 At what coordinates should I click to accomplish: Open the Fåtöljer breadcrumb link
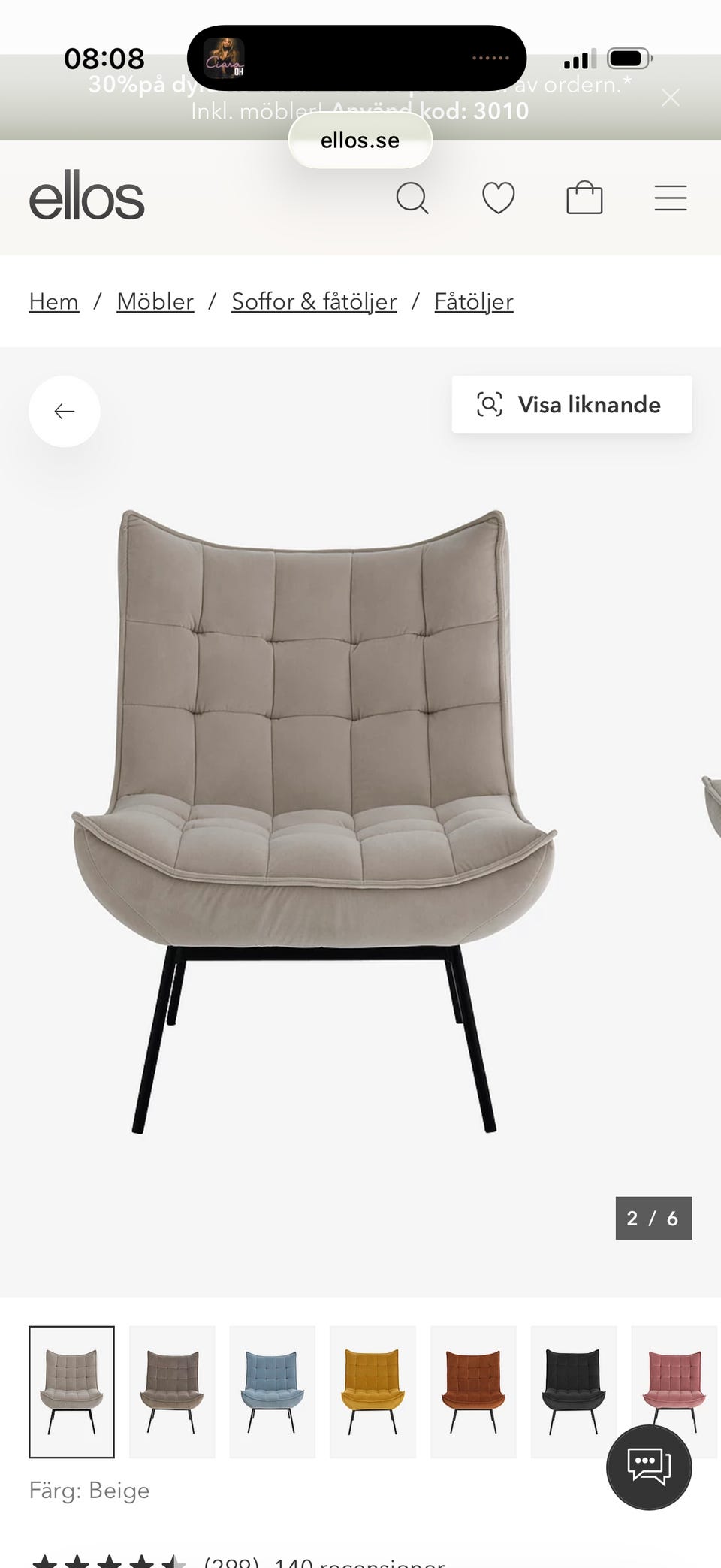point(474,301)
